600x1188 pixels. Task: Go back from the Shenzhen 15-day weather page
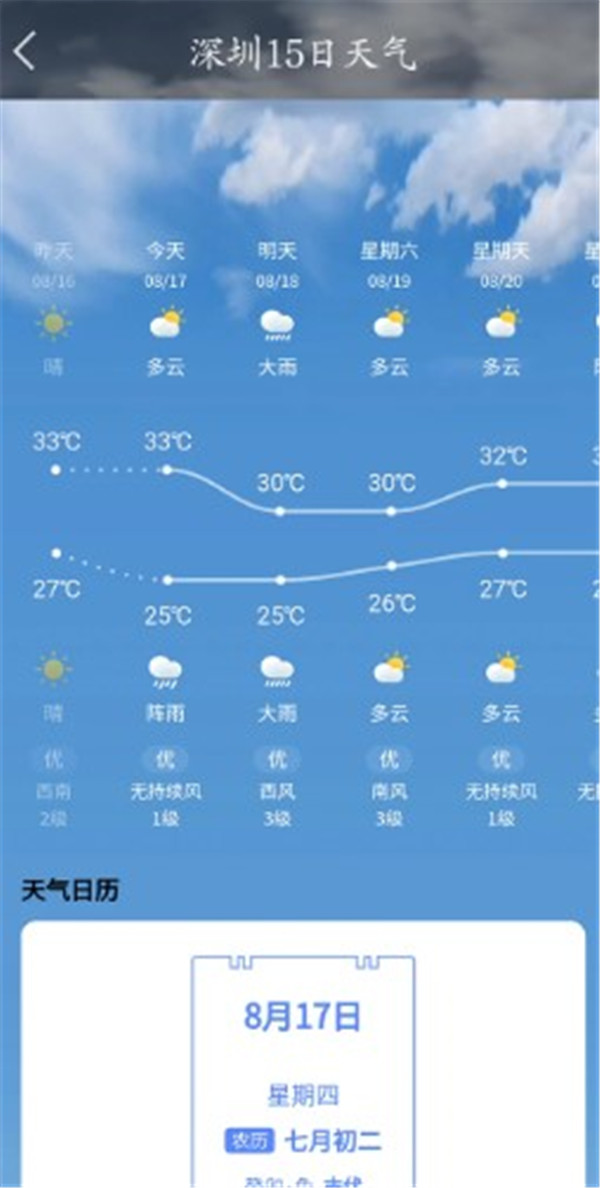(26, 51)
